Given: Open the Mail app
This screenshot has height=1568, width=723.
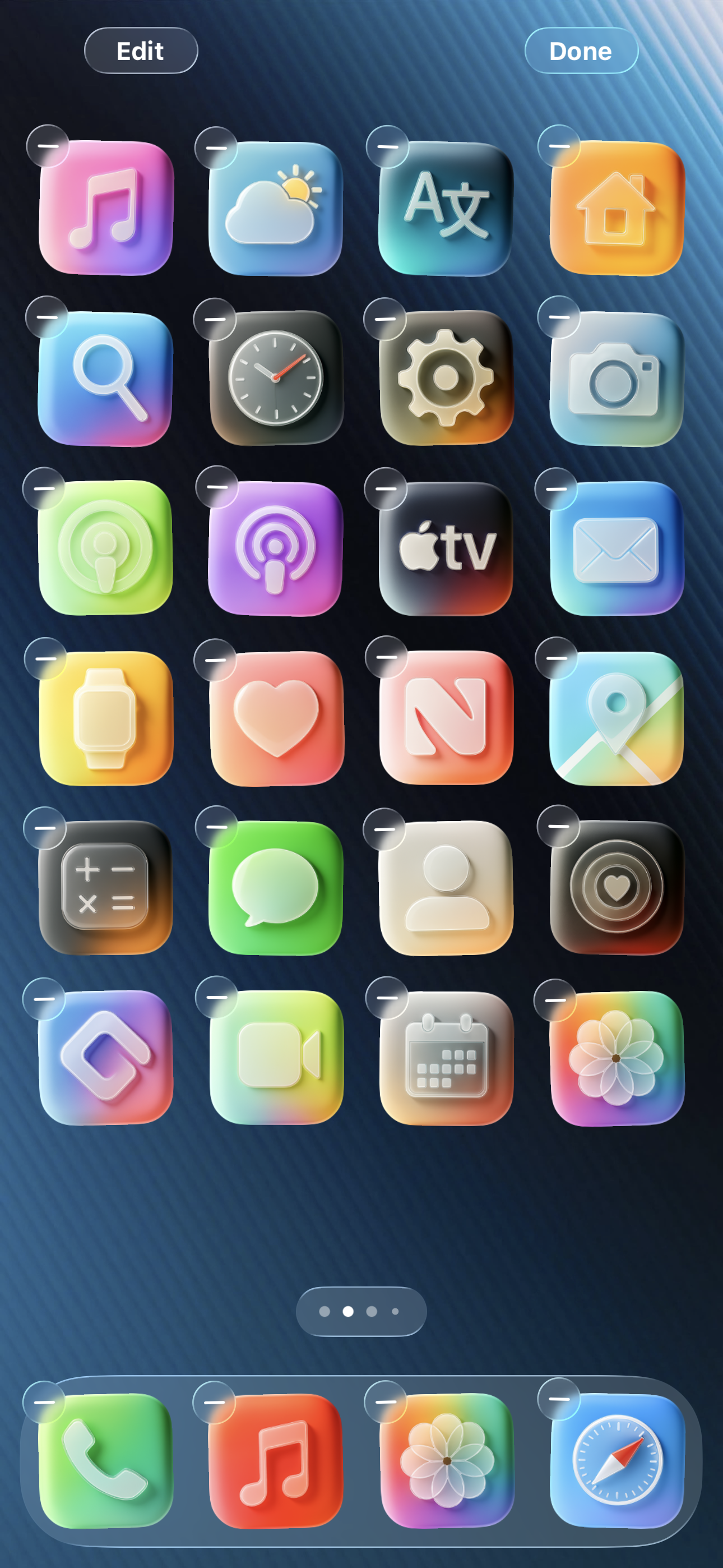Looking at the screenshot, I should (x=616, y=548).
